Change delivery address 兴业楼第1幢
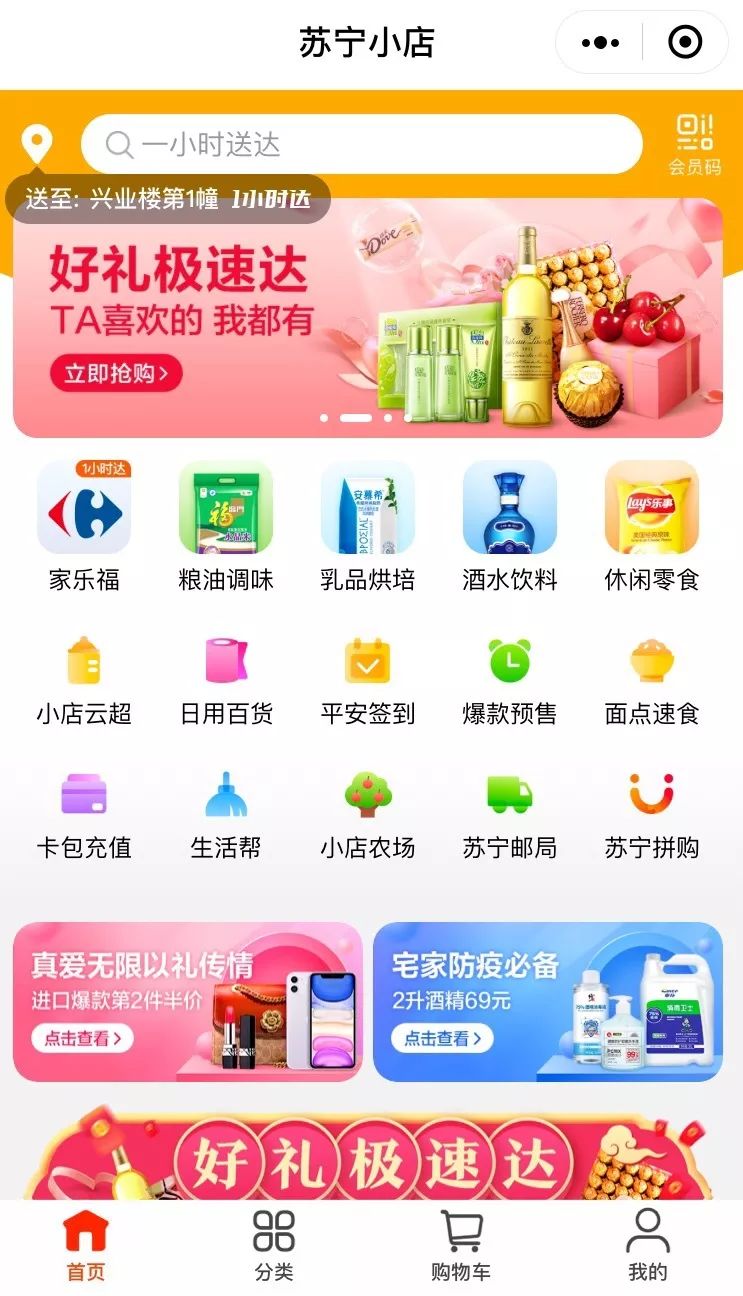This screenshot has width=743, height=1296. click(168, 199)
